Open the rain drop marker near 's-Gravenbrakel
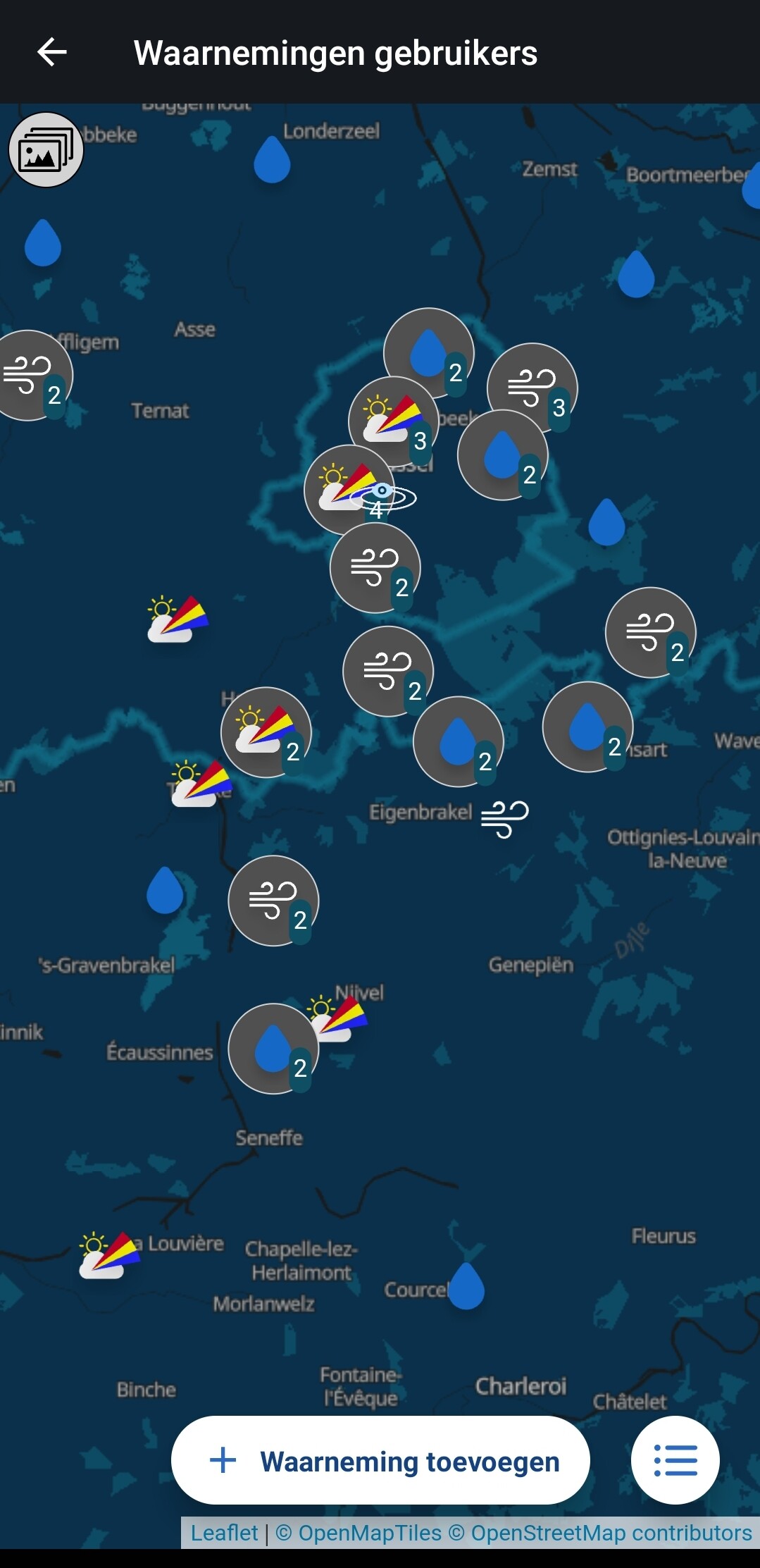The width and height of the screenshot is (760, 1568). pos(165,890)
